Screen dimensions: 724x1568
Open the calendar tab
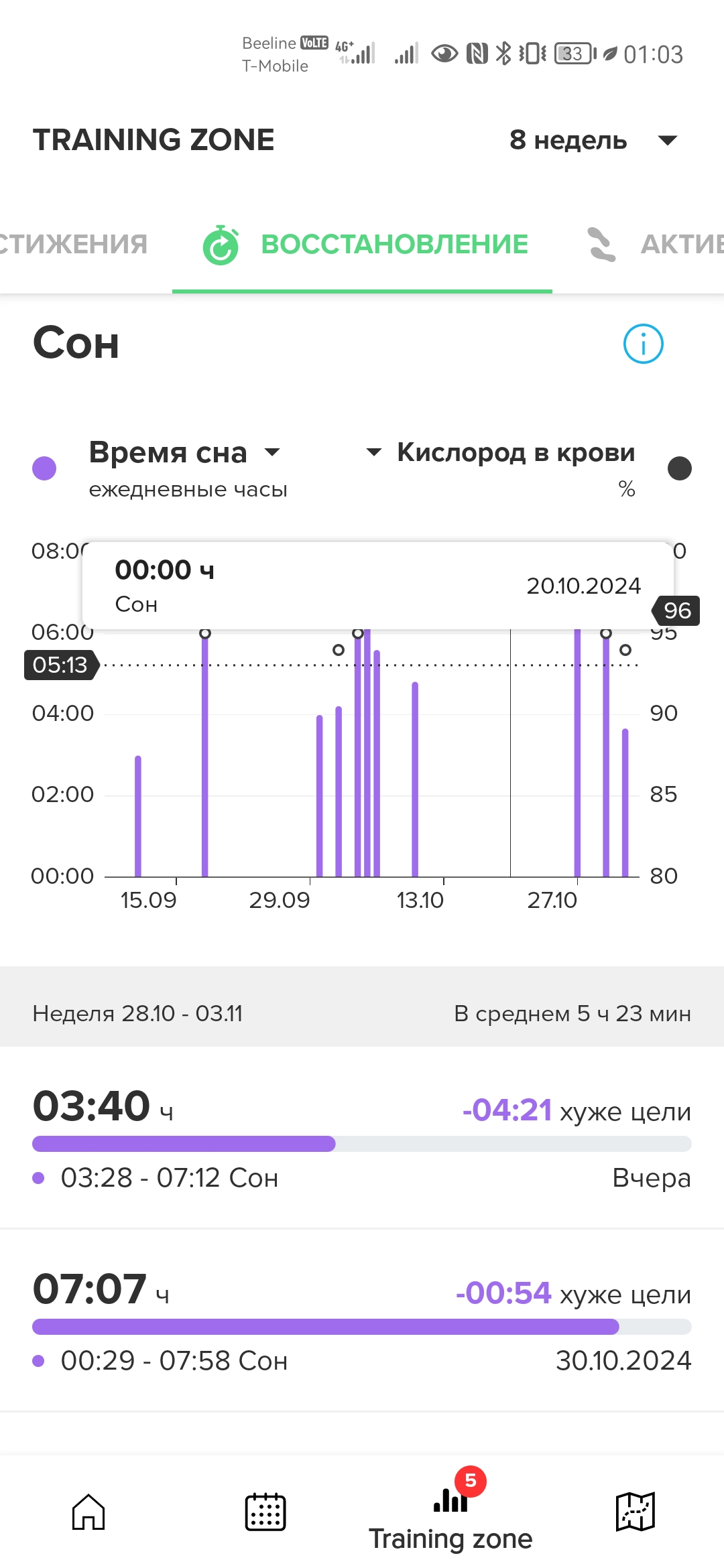(265, 1512)
